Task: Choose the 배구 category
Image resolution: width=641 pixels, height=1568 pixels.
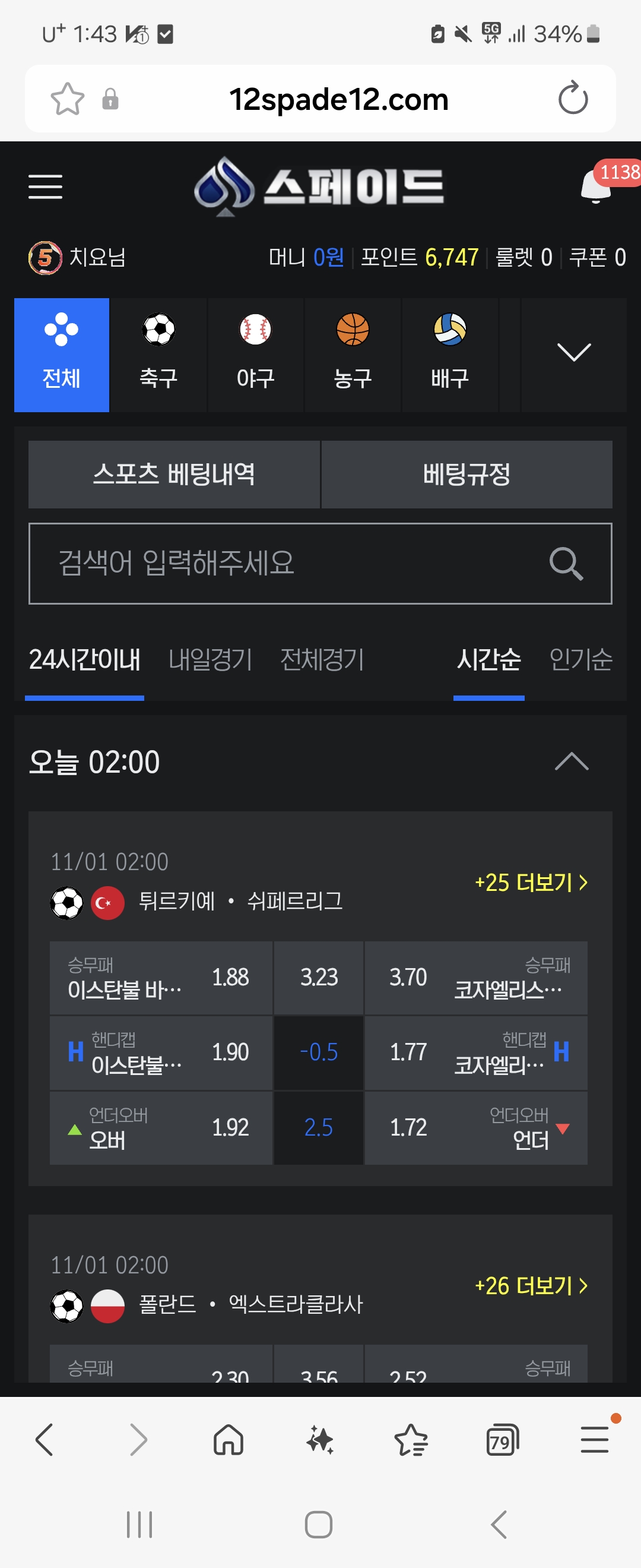Action: point(450,354)
